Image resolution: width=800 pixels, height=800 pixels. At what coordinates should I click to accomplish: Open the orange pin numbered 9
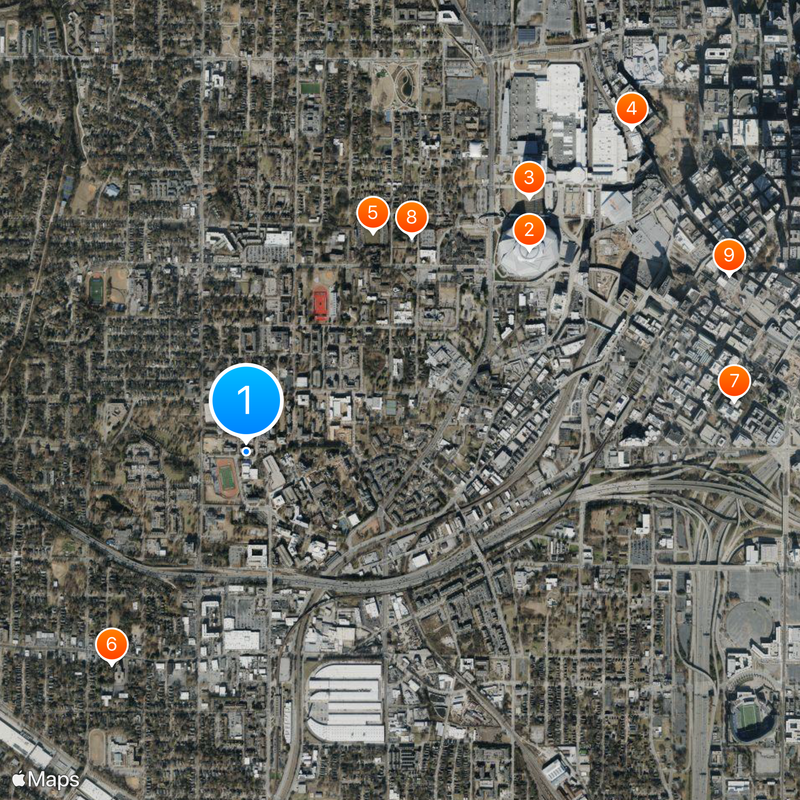tap(728, 255)
